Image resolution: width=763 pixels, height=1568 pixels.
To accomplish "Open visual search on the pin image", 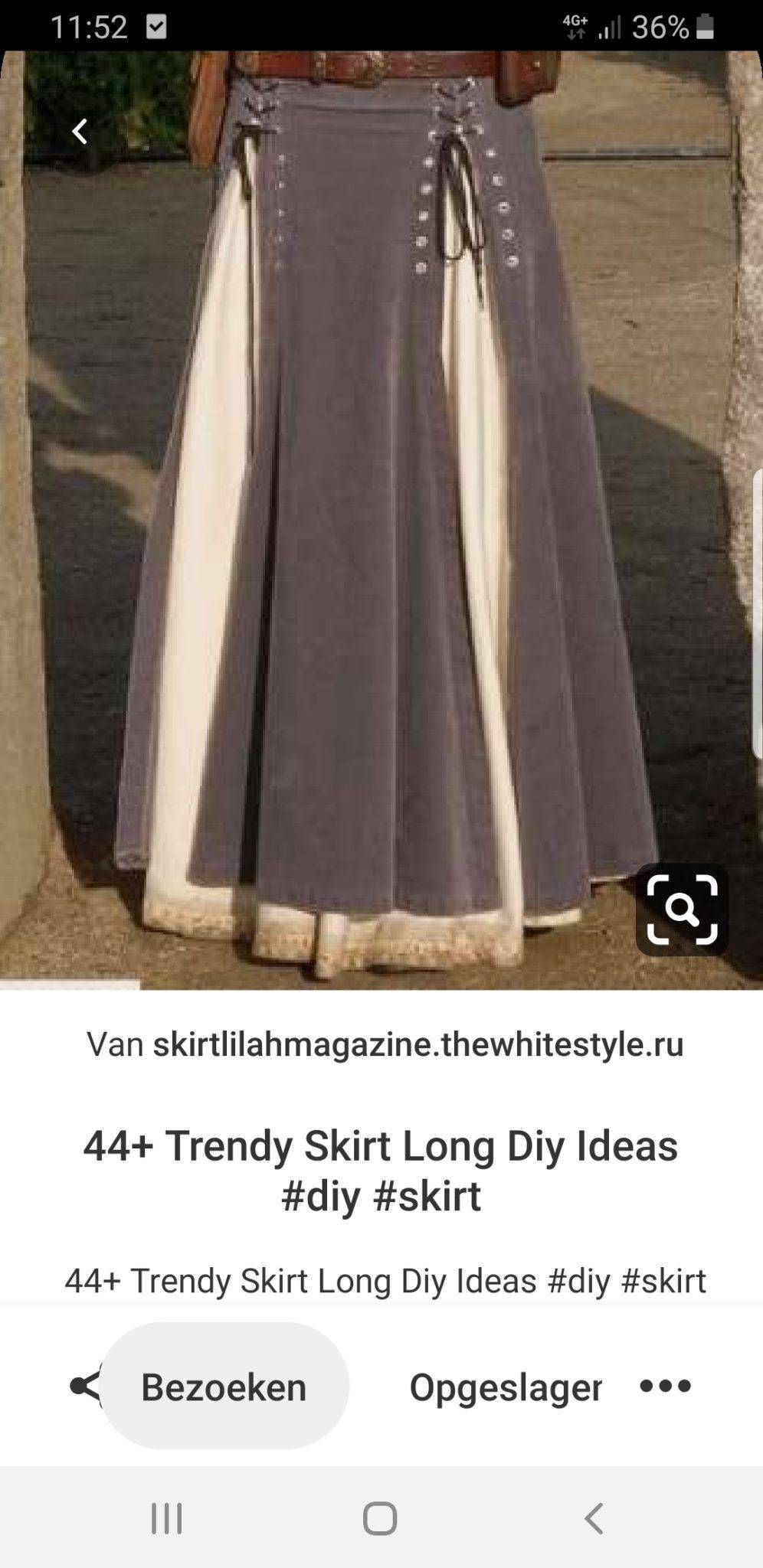I will 682,910.
